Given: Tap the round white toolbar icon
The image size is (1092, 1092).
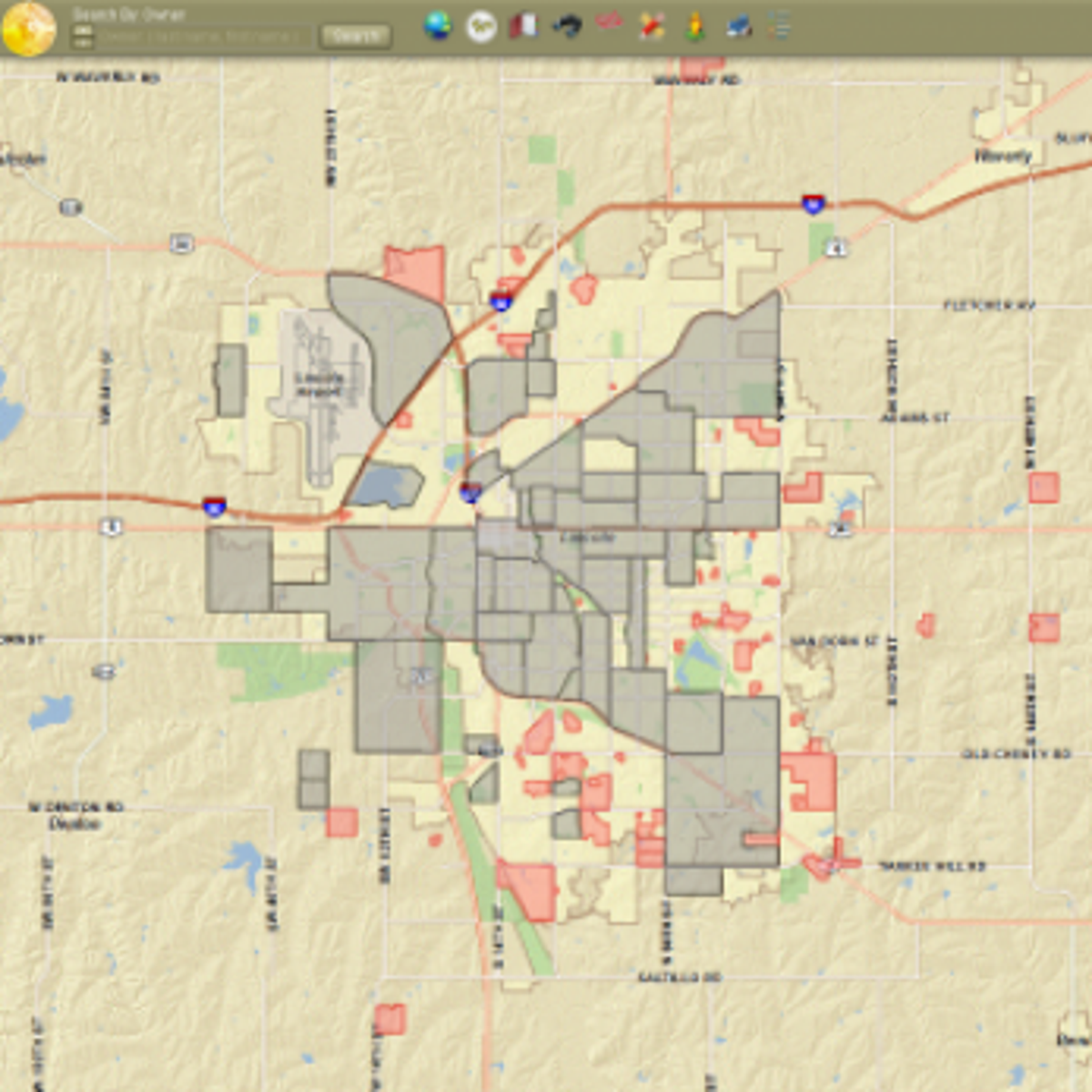Looking at the screenshot, I should pyautogui.click(x=481, y=26).
